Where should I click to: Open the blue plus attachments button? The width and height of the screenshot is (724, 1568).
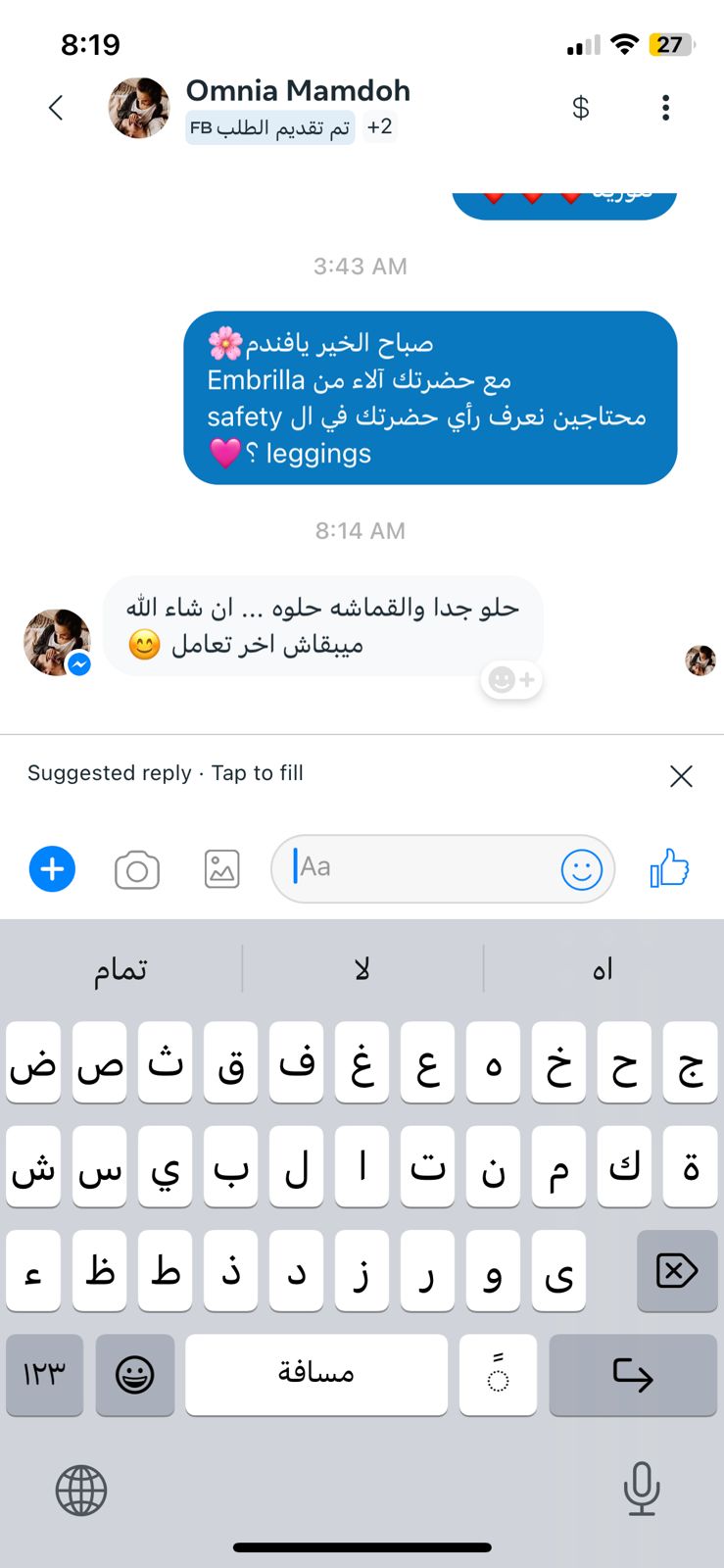coord(52,869)
